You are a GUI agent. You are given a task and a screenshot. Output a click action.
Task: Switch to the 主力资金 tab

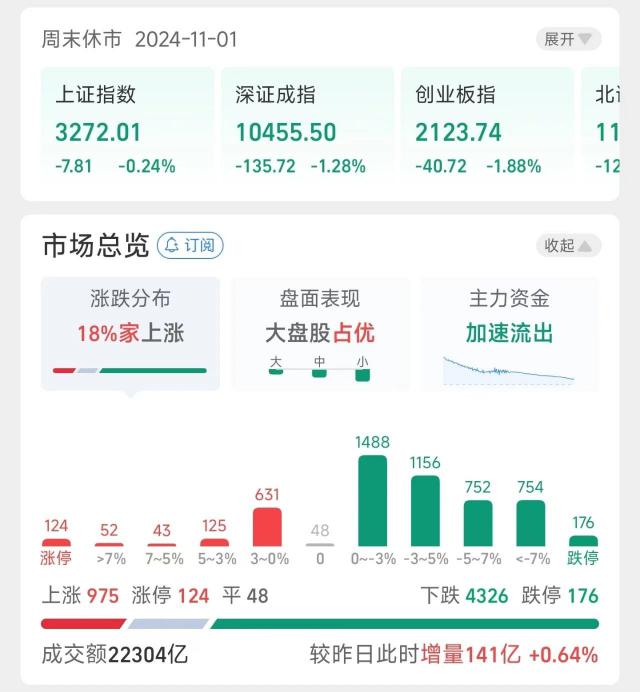pyautogui.click(x=509, y=332)
